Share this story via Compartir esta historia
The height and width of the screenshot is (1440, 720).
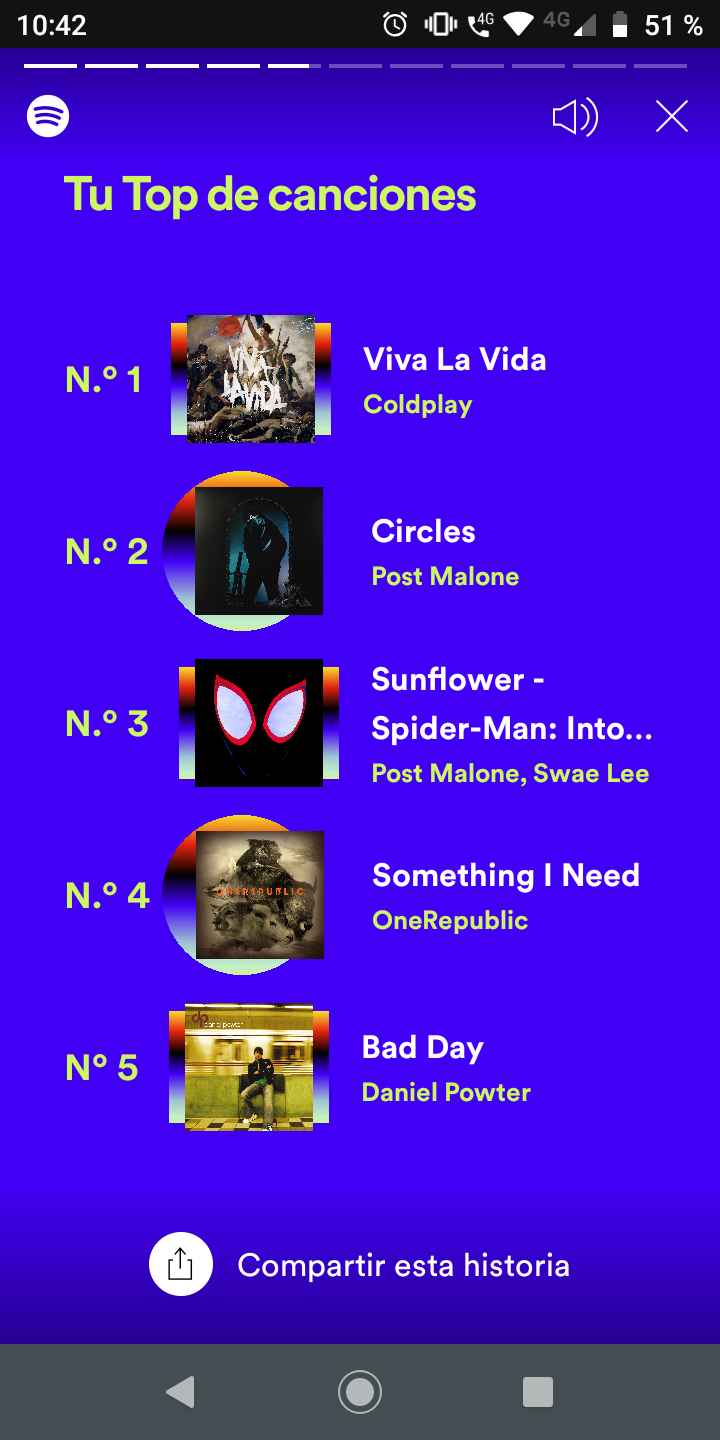click(360, 1265)
